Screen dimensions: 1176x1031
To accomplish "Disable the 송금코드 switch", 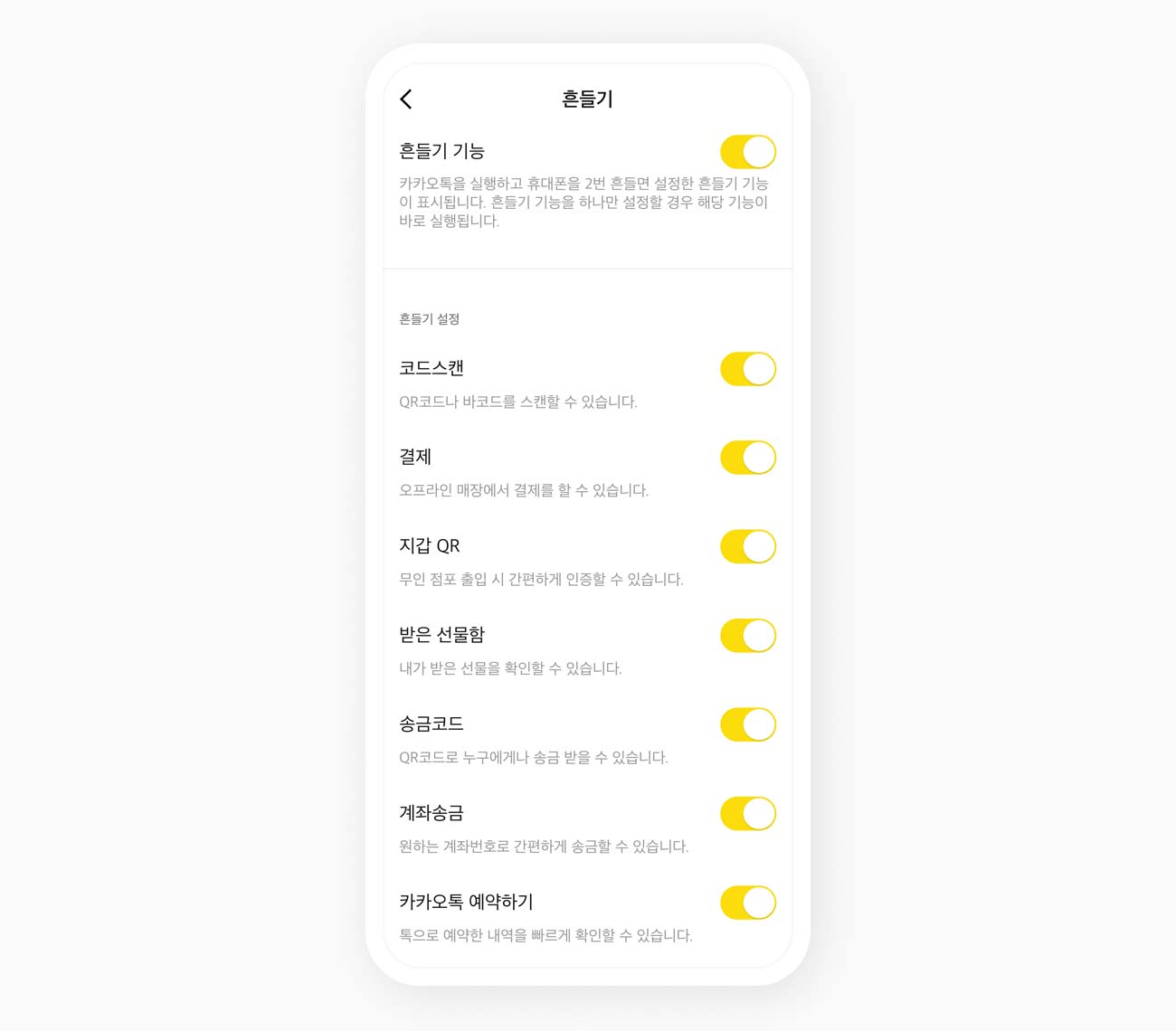I will coord(747,724).
